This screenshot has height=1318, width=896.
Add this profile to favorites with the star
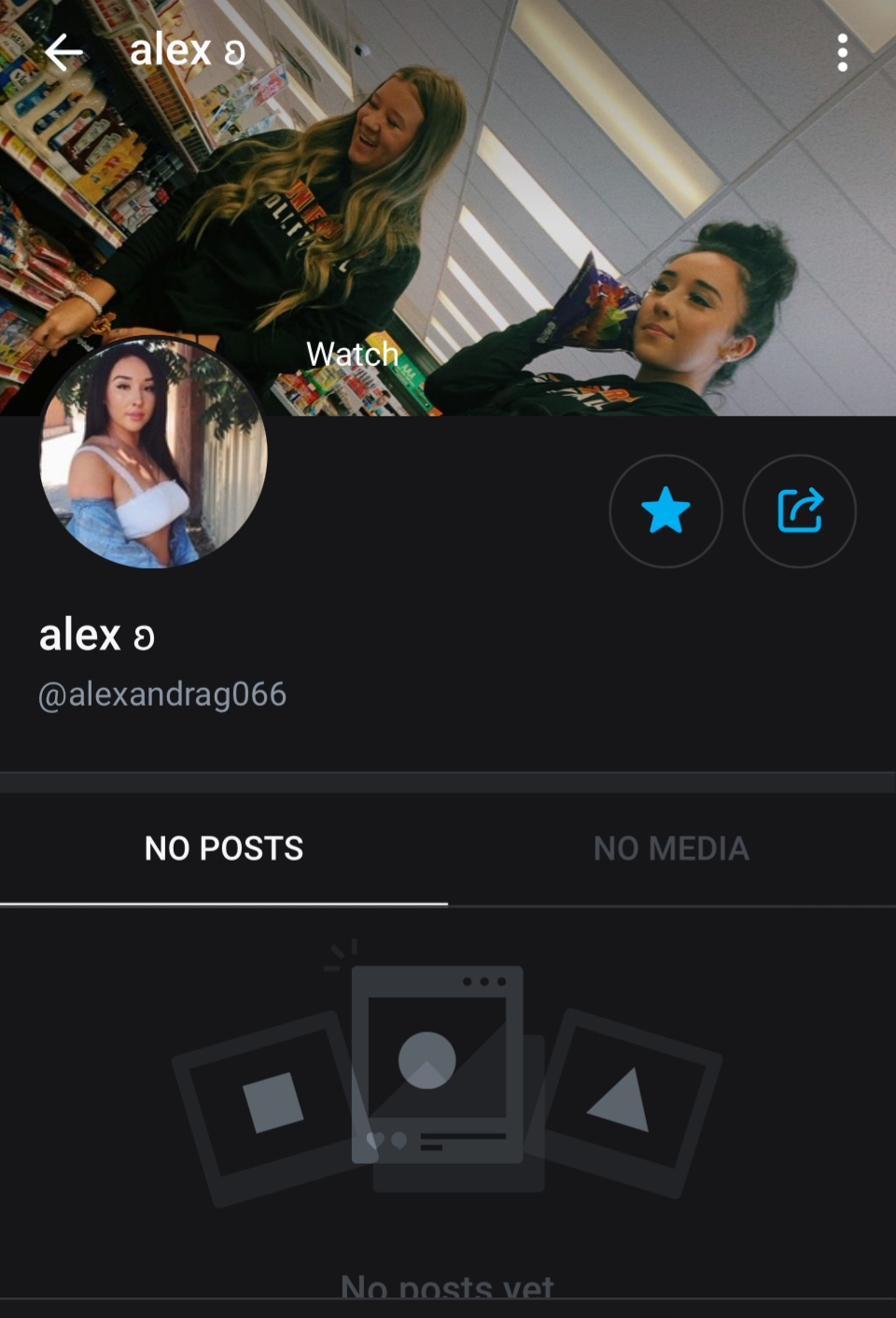(665, 511)
